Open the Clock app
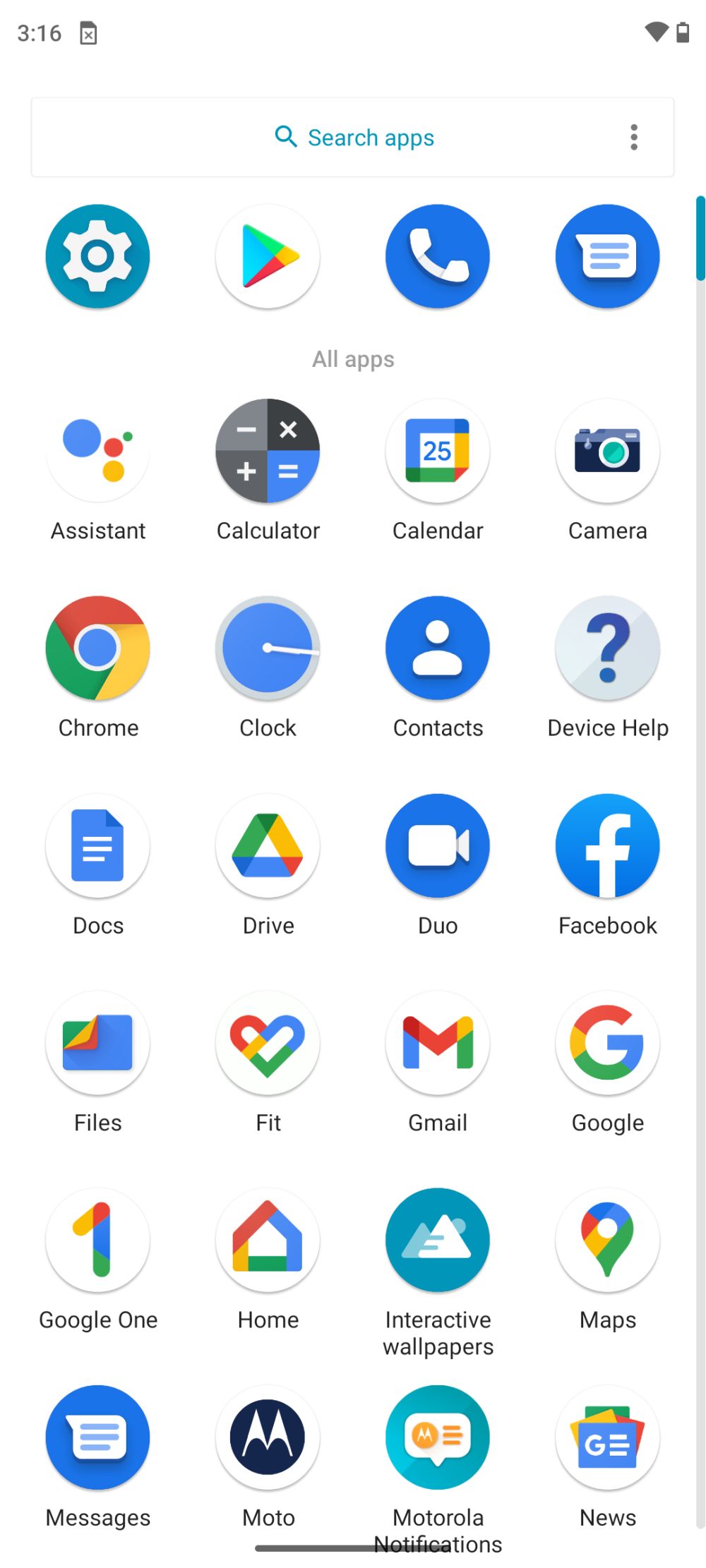The image size is (706, 1568). [x=268, y=648]
